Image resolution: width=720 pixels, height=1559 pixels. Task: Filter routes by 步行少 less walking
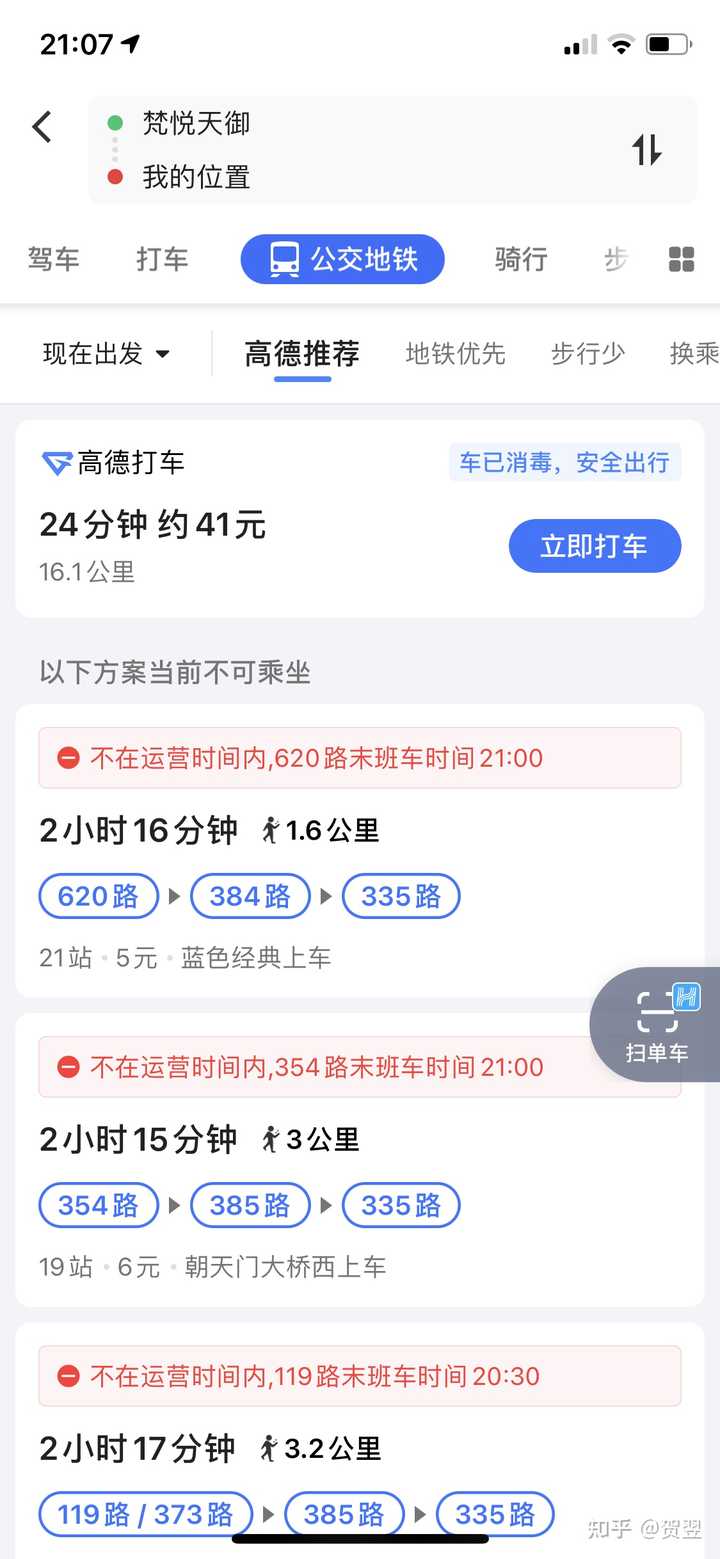588,353
